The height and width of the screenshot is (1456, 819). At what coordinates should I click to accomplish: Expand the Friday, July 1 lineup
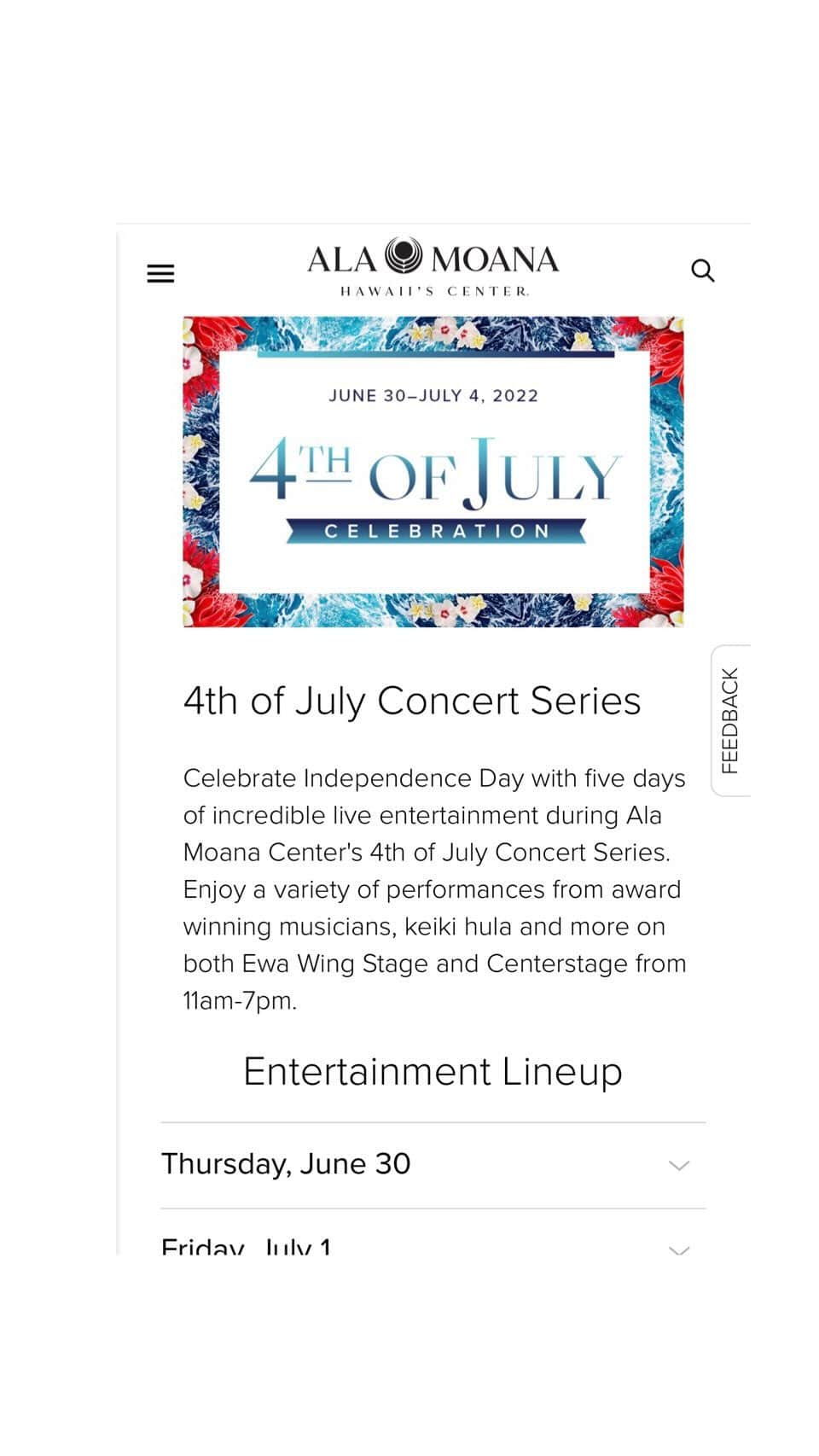click(x=433, y=1233)
